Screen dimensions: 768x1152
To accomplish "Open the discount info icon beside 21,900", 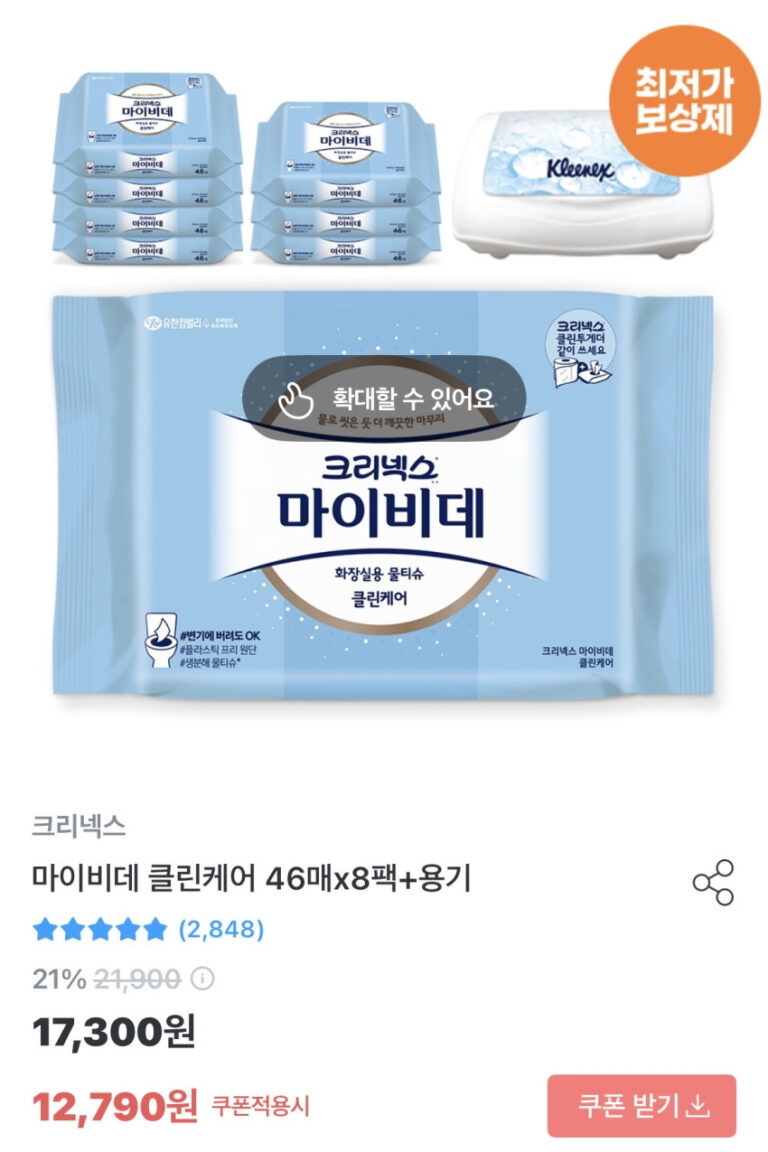I will pos(204,978).
